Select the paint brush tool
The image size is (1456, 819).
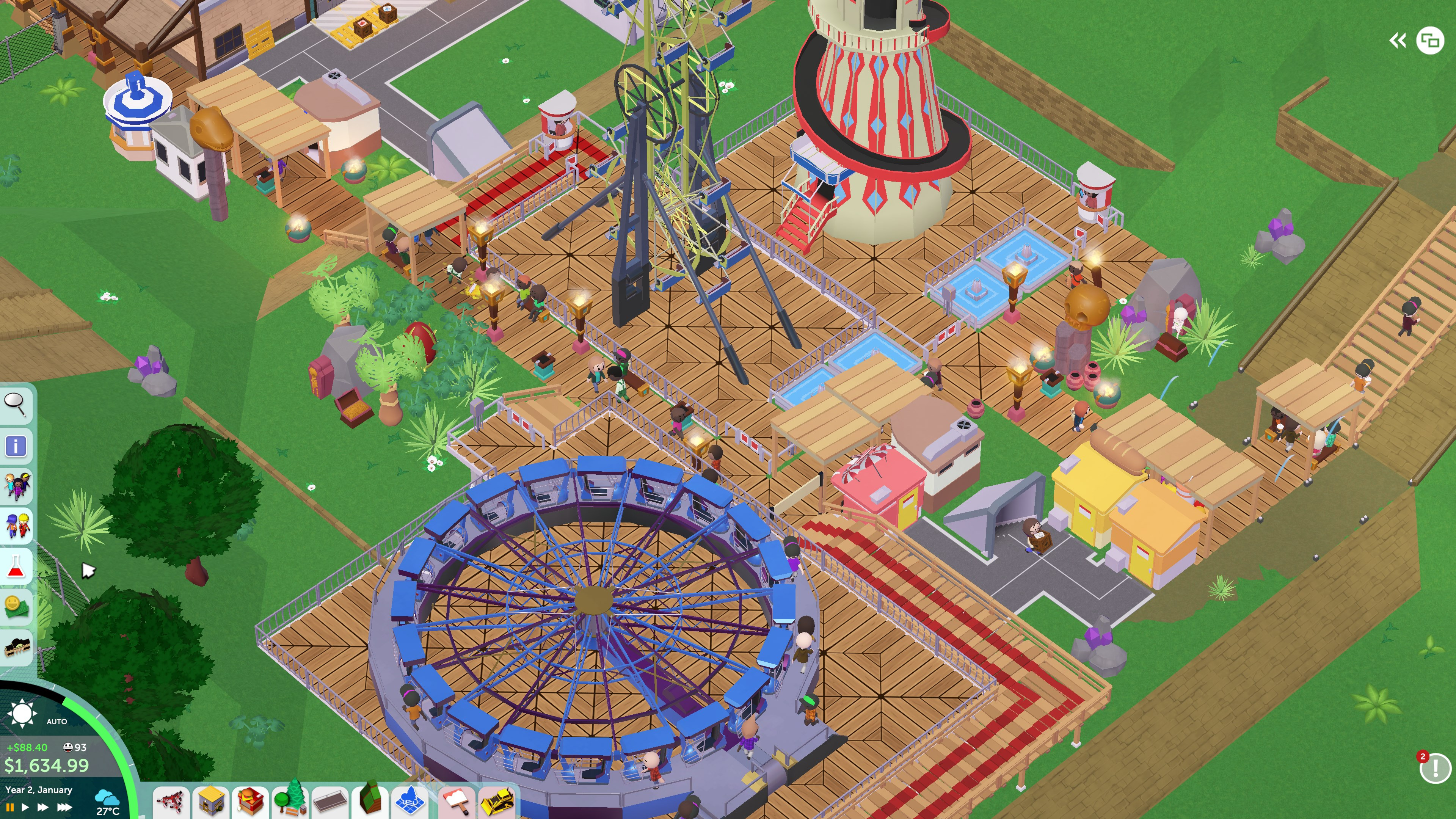457,802
